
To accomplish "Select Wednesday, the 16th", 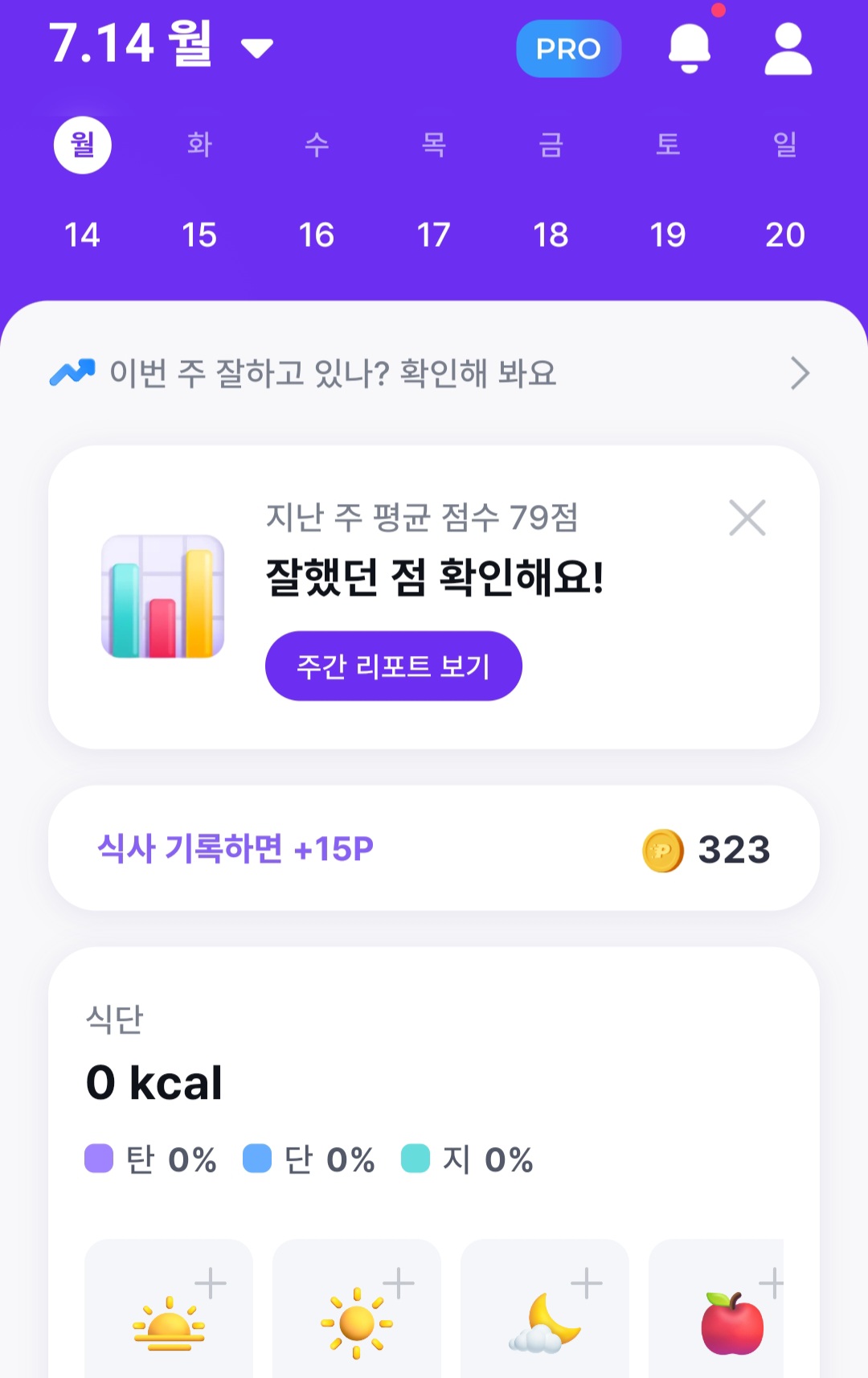I will (x=317, y=236).
